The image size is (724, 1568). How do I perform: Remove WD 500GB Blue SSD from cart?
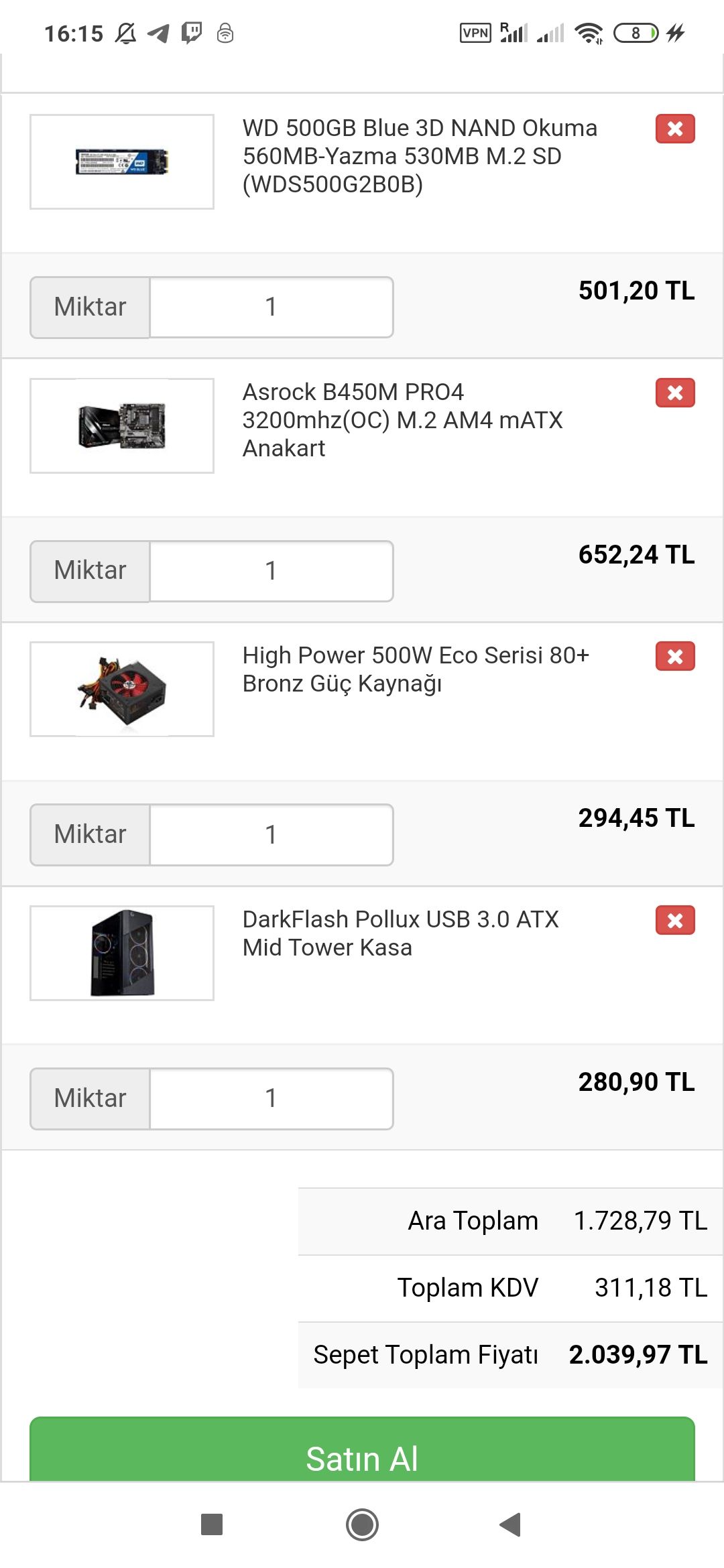coord(674,129)
